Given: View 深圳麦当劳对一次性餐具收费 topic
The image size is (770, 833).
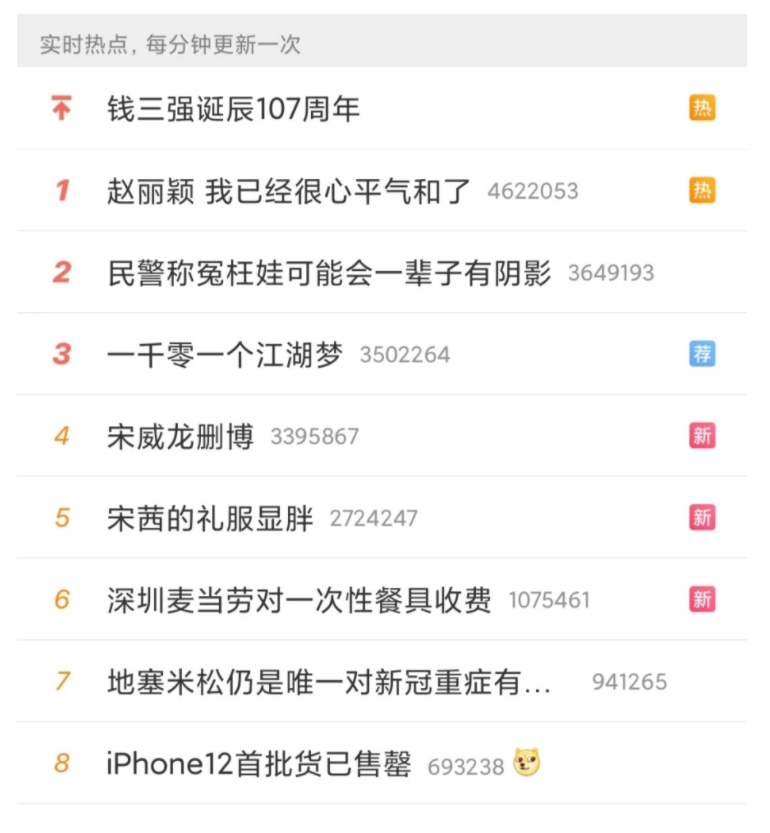Looking at the screenshot, I should click(299, 600).
